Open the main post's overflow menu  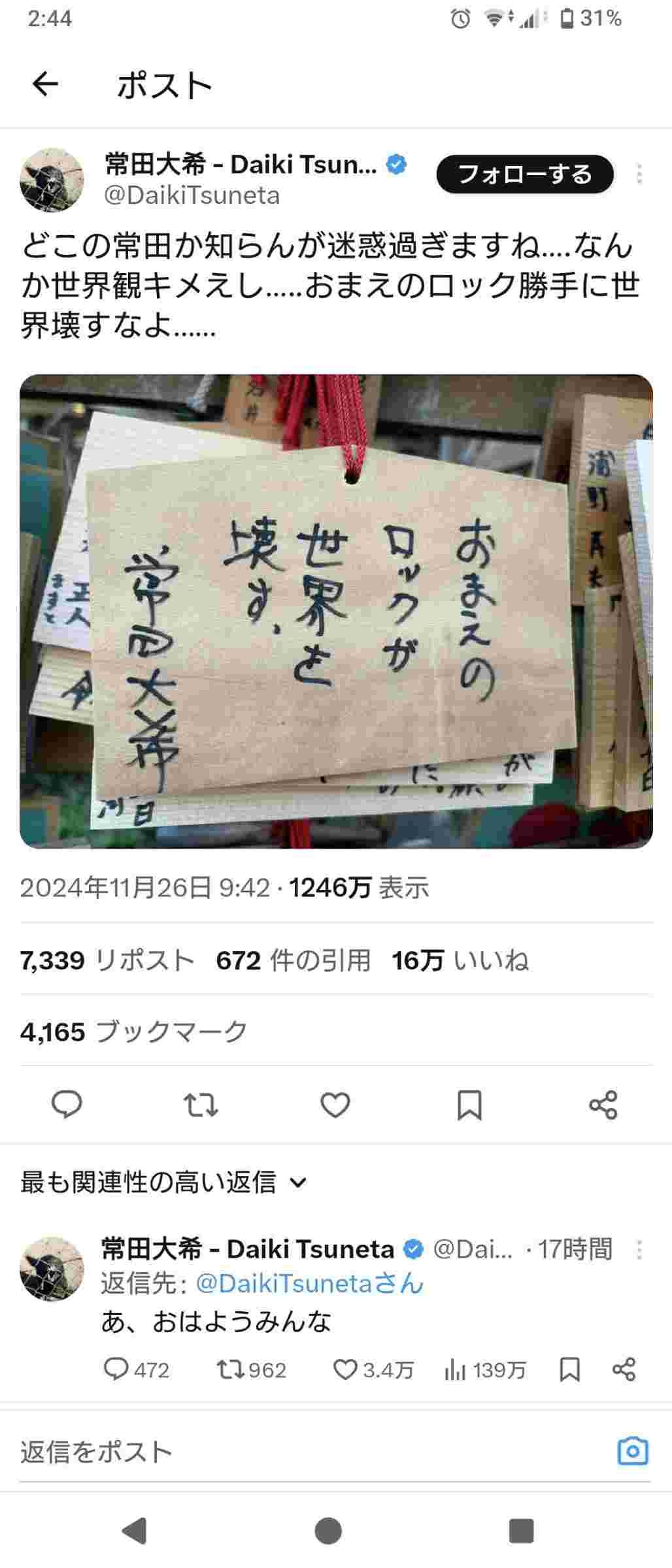[639, 174]
